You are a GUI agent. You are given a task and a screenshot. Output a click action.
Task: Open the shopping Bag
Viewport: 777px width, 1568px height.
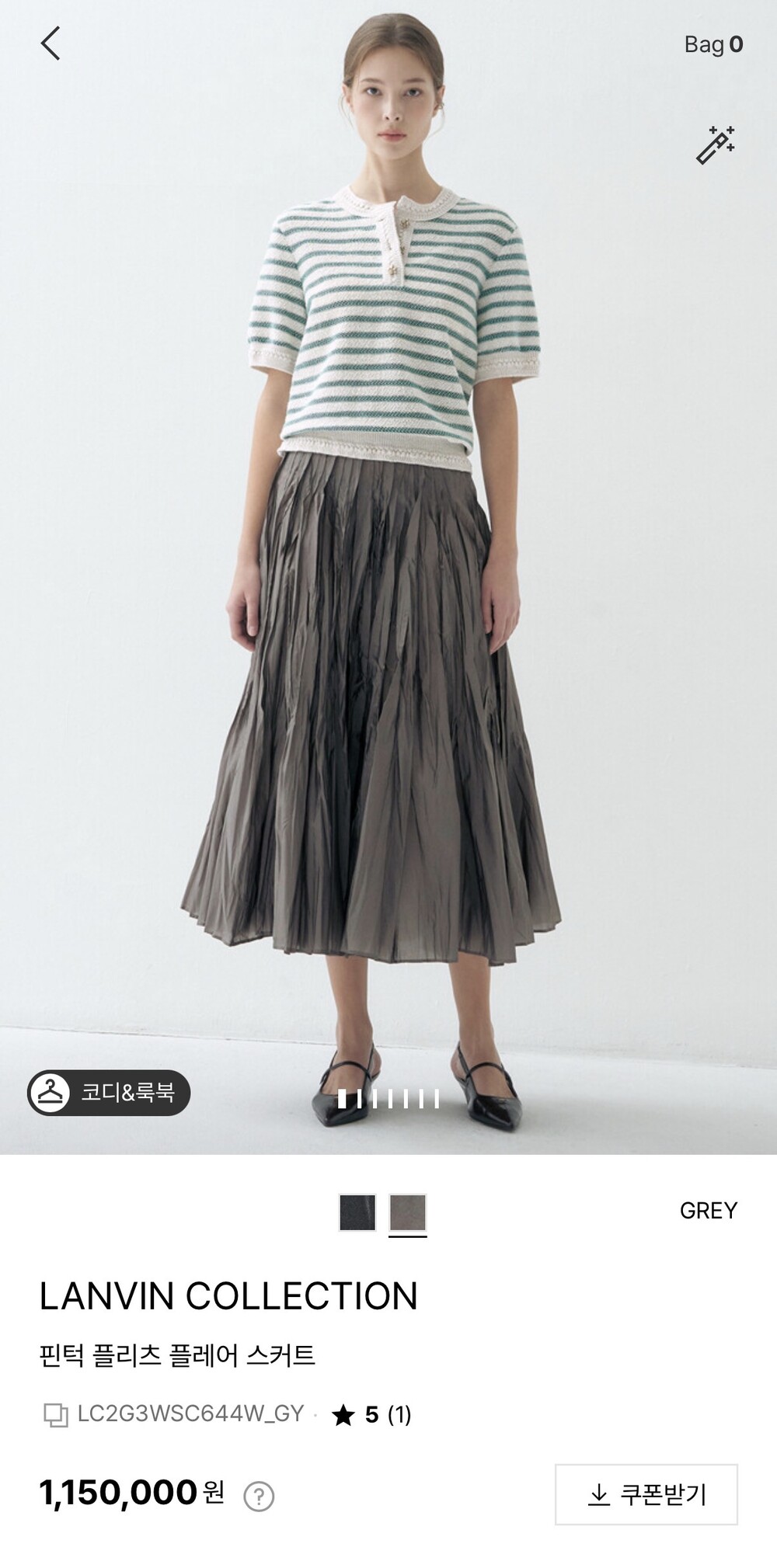(713, 45)
